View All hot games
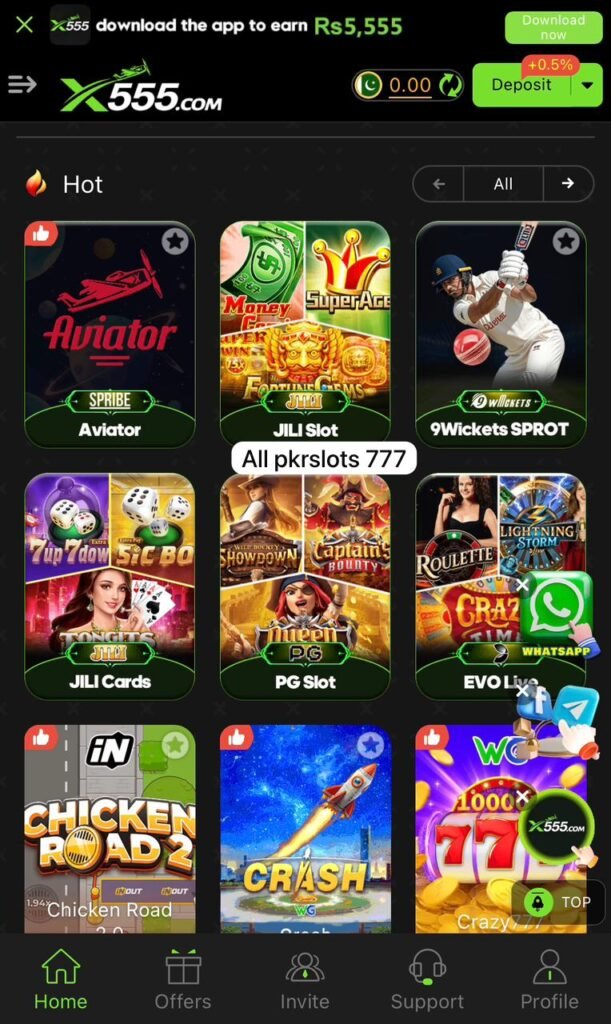The image size is (611, 1024). click(503, 184)
